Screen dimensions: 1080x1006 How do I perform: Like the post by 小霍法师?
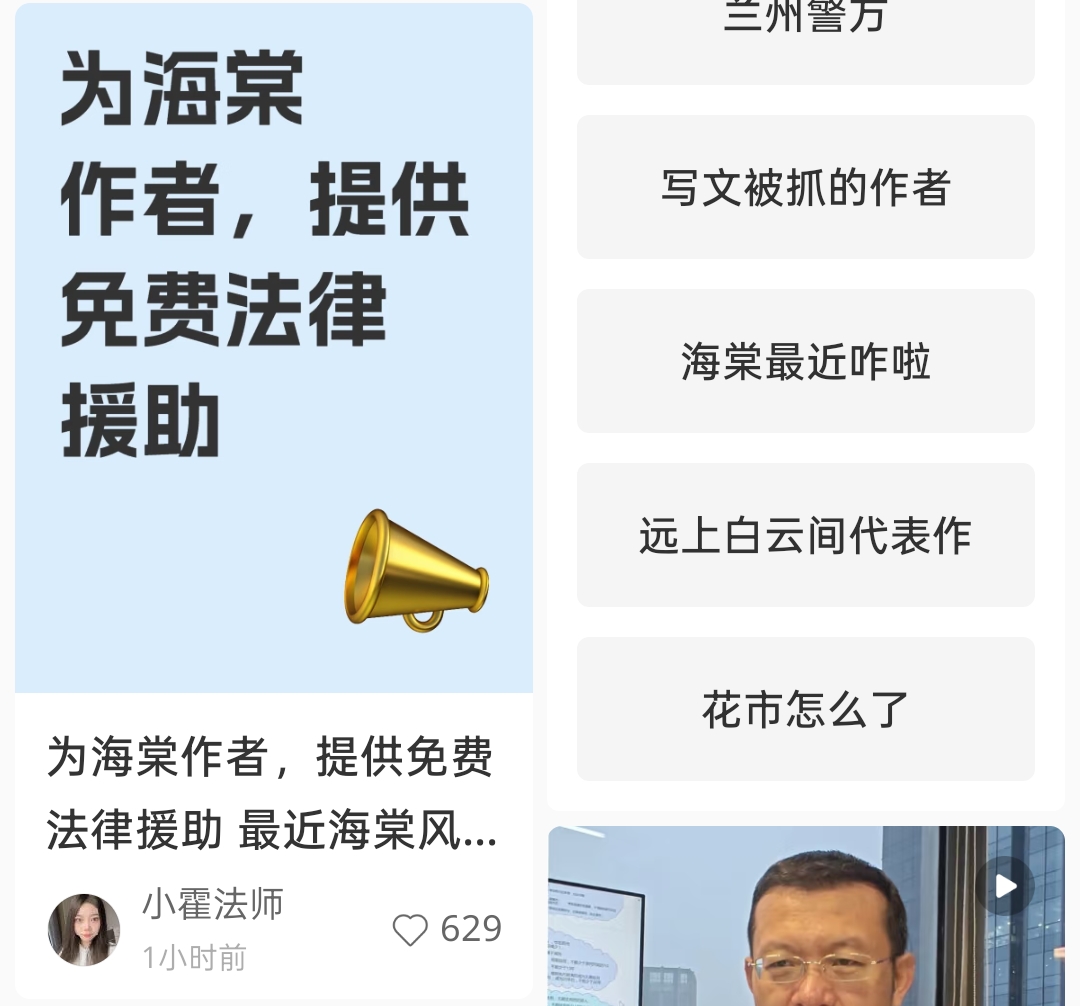tap(410, 930)
